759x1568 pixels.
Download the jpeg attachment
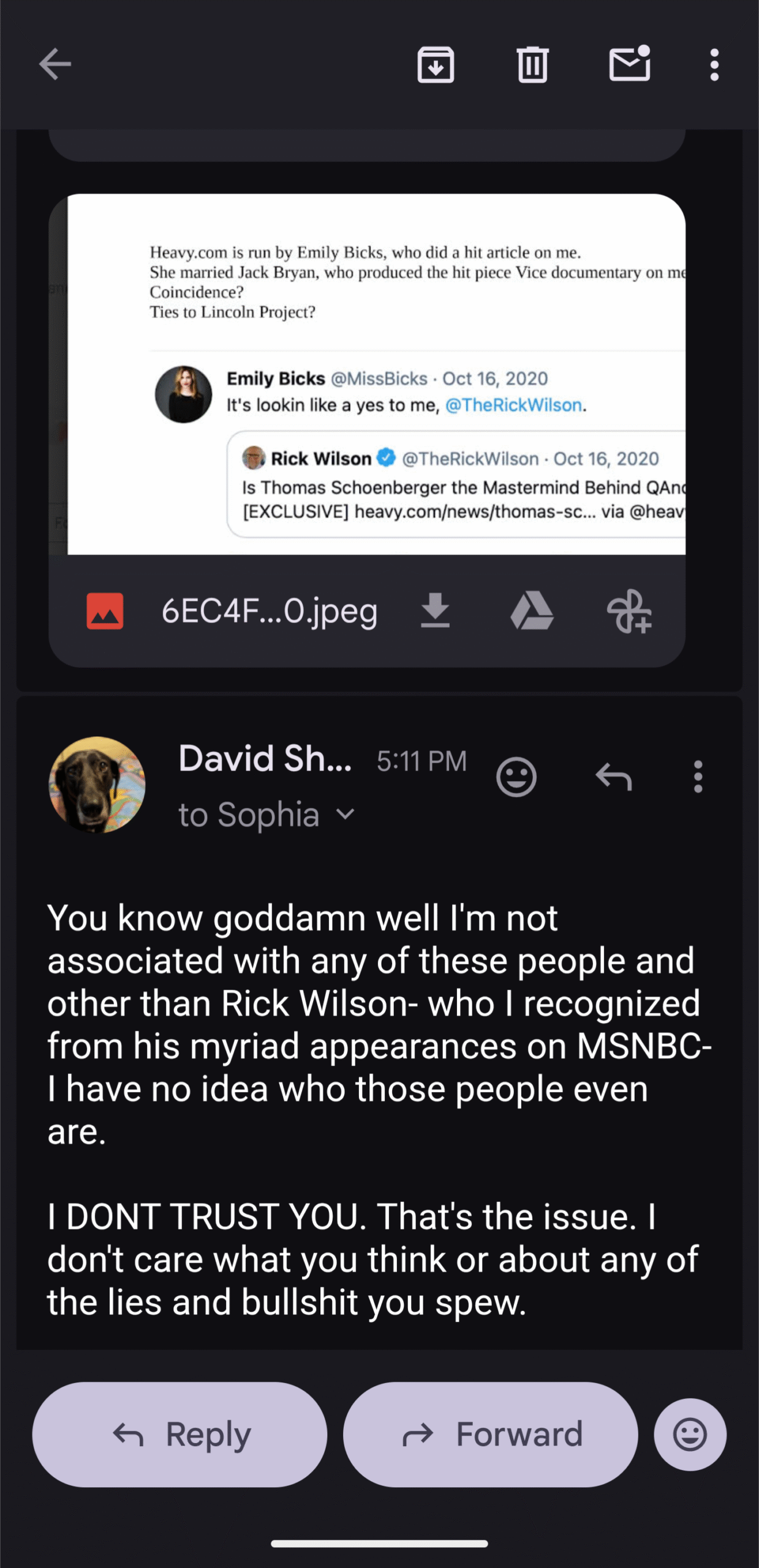(x=436, y=611)
